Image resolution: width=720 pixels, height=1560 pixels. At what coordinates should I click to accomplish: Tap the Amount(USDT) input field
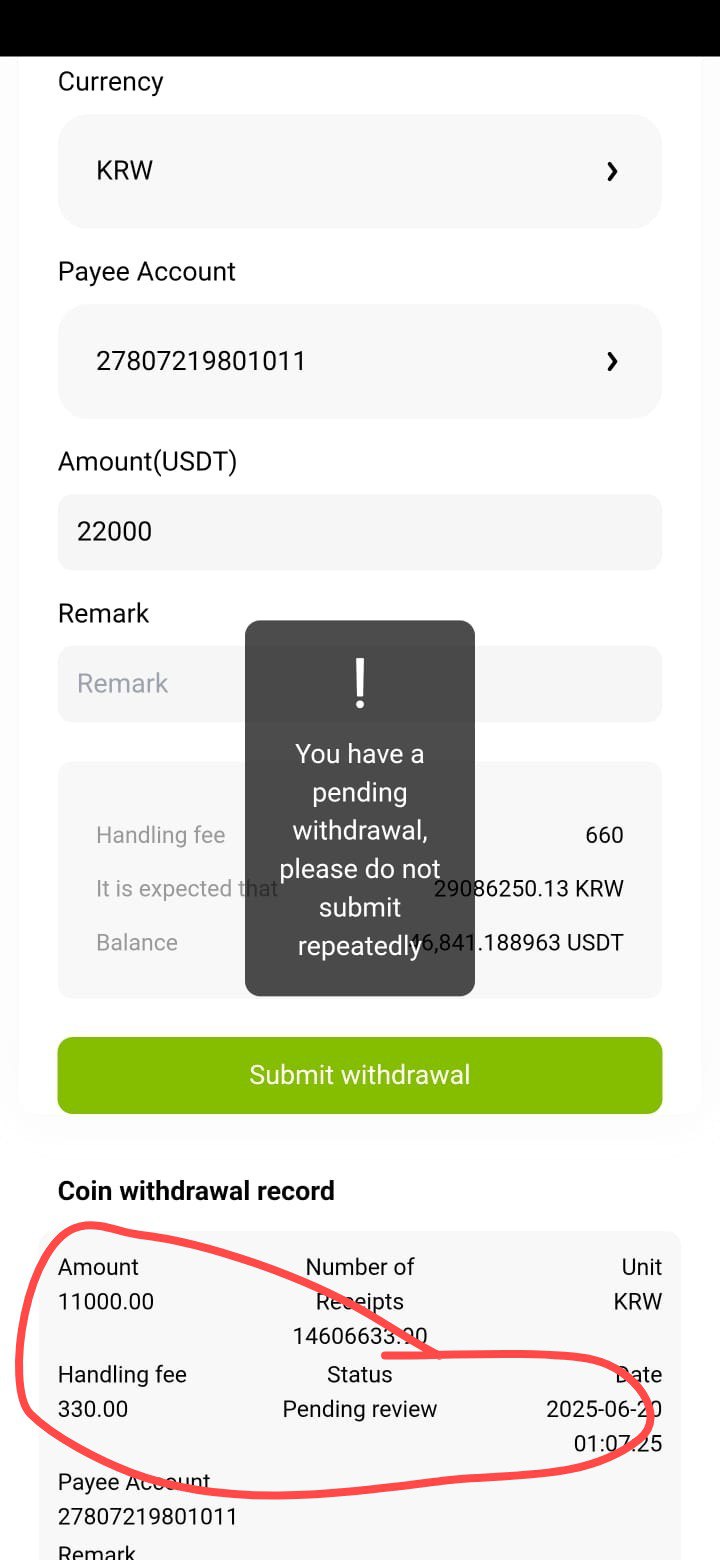[360, 532]
